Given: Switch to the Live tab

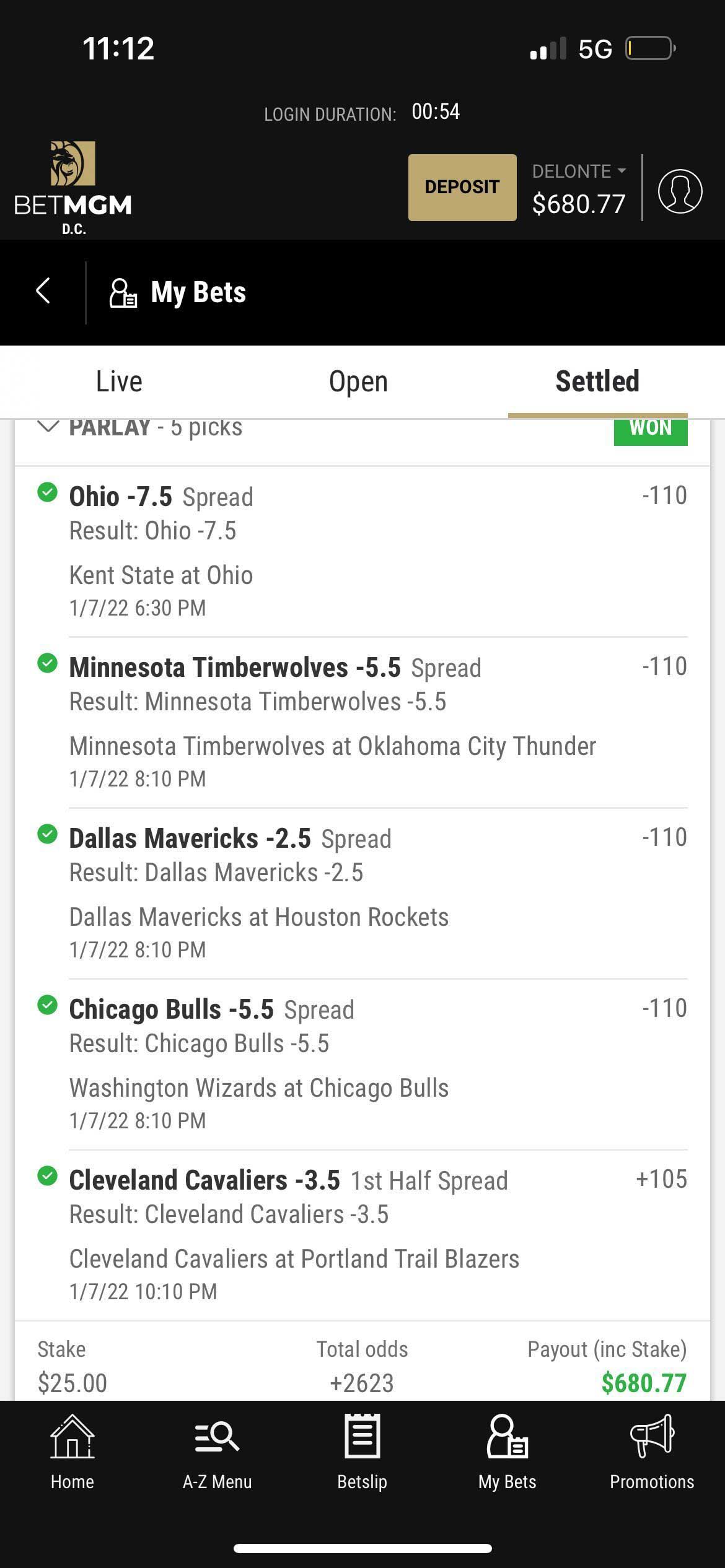Looking at the screenshot, I should [119, 381].
